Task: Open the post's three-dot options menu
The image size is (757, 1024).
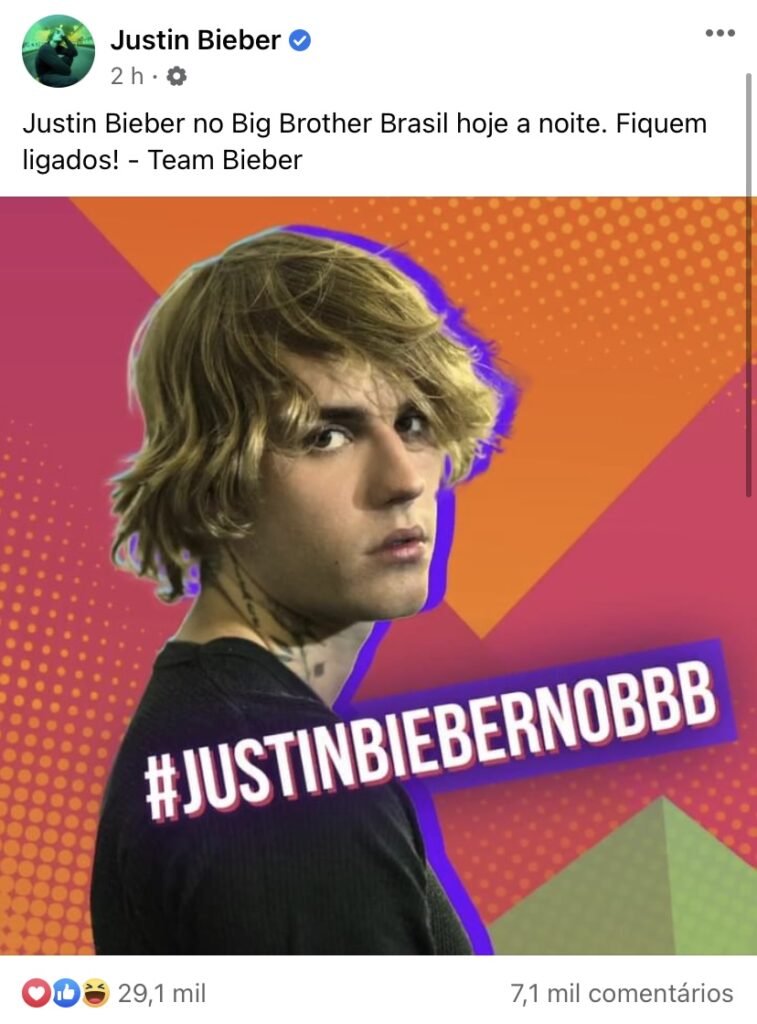Action: [719, 33]
